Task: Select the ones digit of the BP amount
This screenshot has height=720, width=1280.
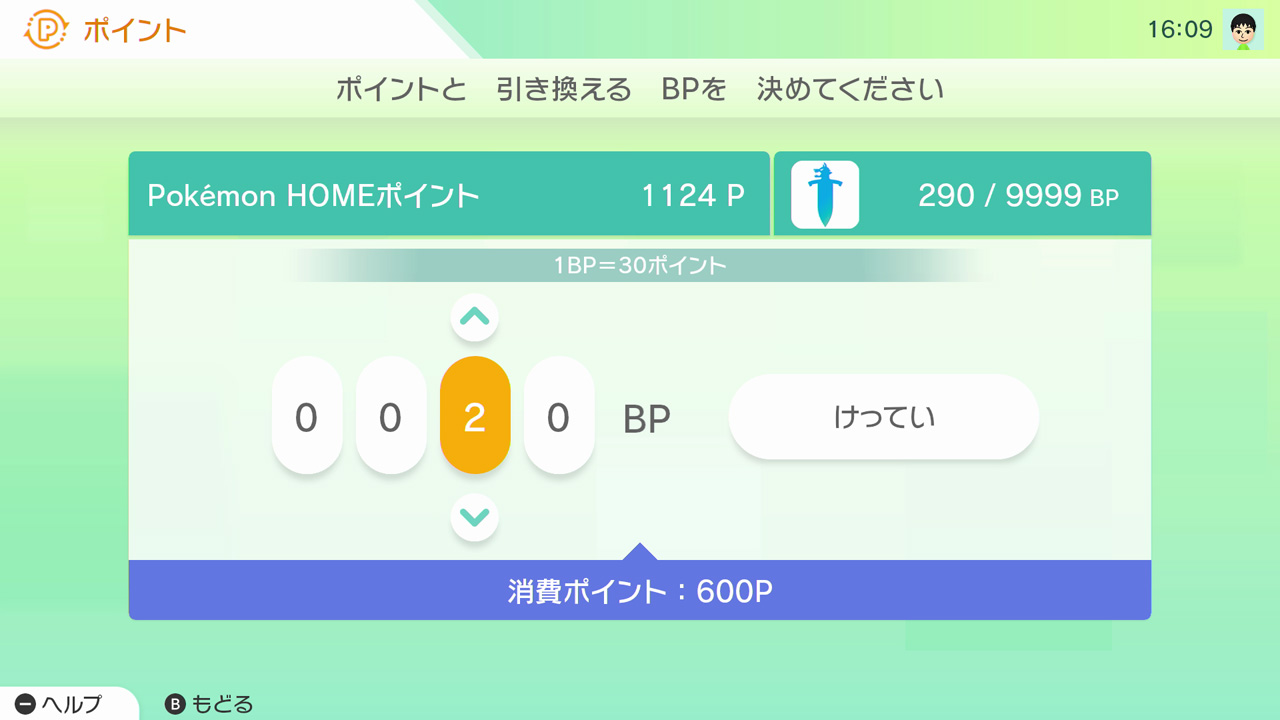Action: click(558, 417)
